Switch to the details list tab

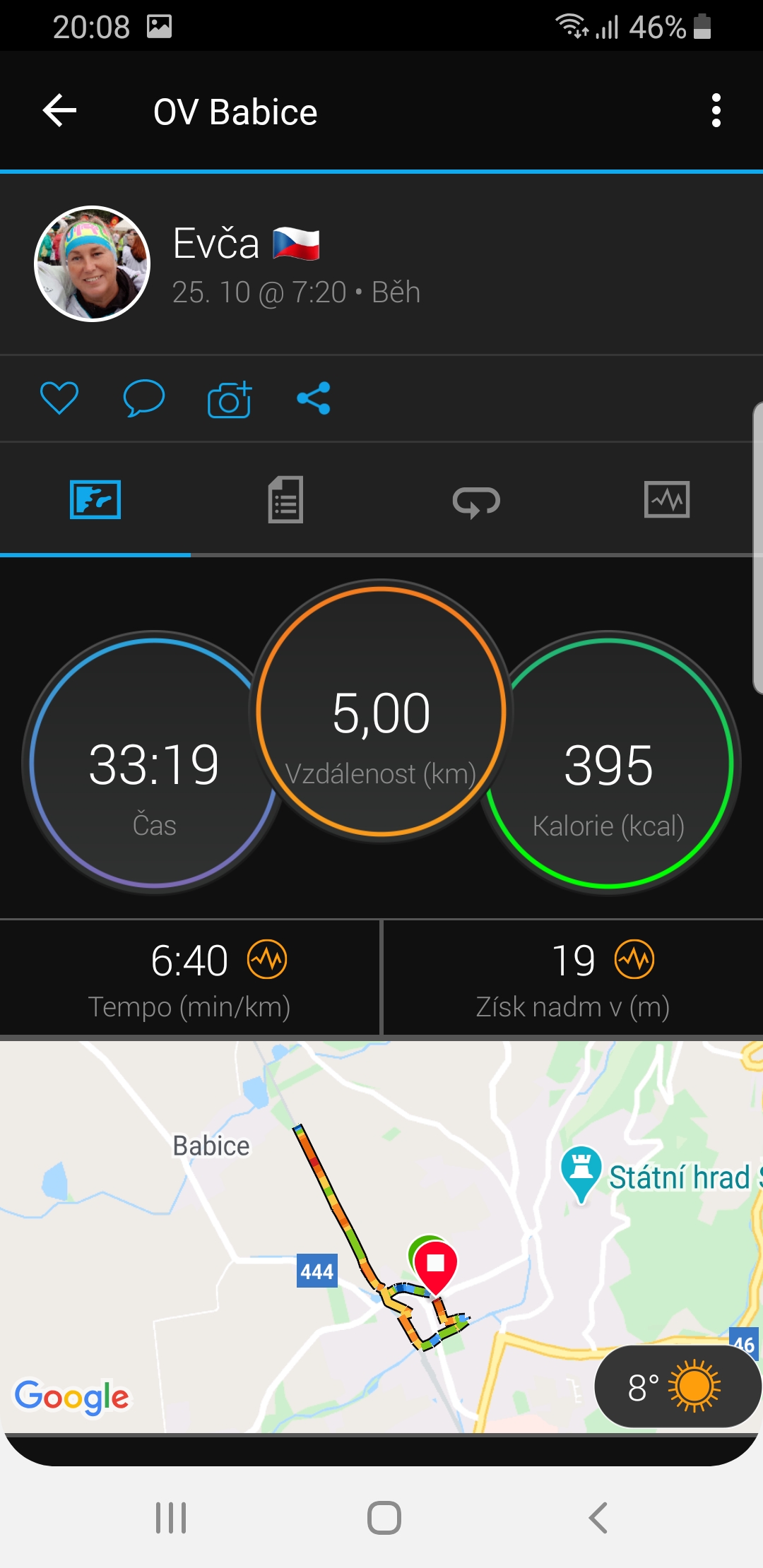[285, 500]
